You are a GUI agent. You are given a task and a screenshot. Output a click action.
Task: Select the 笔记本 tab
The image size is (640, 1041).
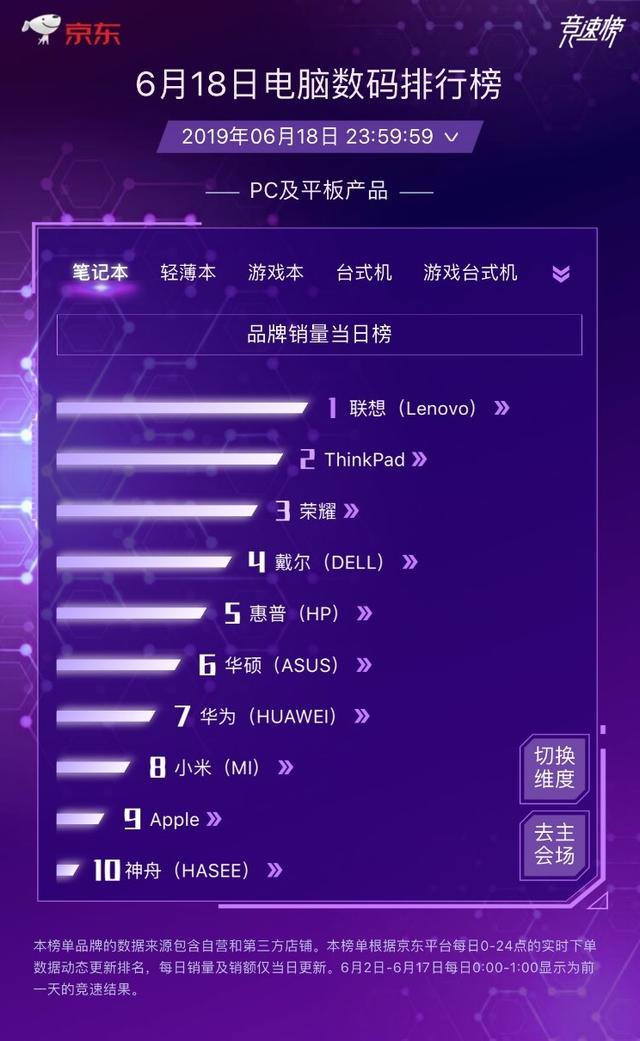tap(100, 272)
